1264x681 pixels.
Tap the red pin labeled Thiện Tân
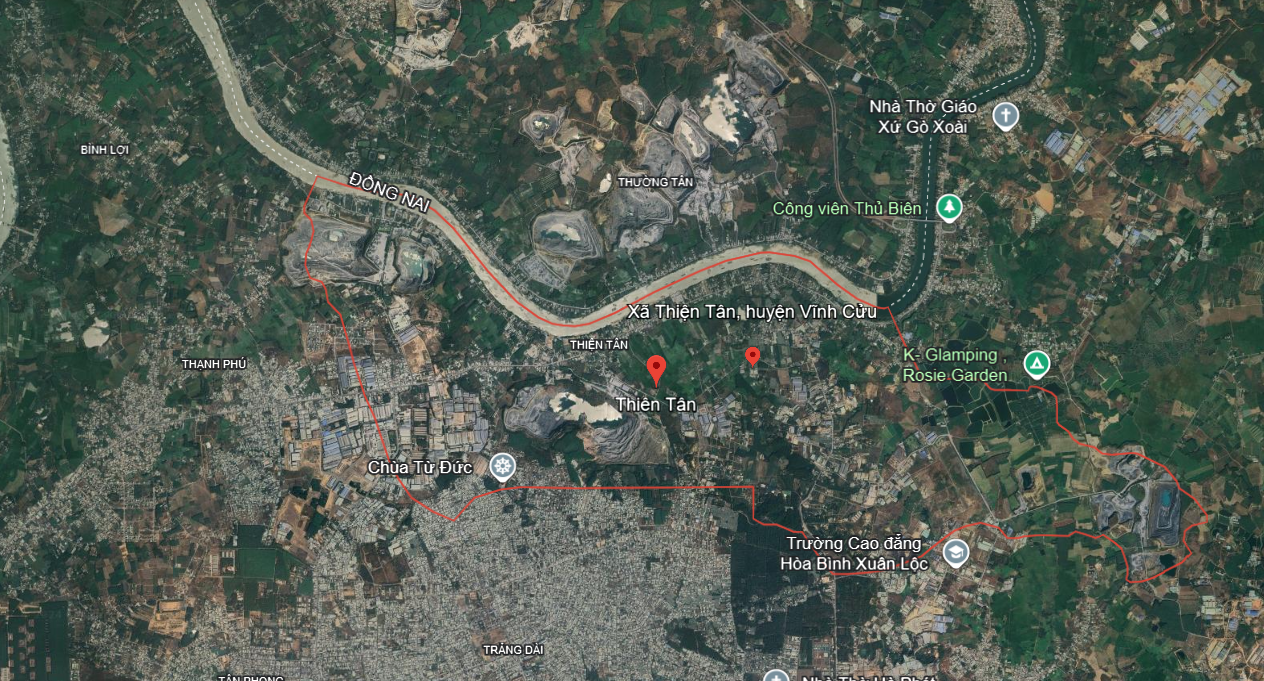point(656,368)
